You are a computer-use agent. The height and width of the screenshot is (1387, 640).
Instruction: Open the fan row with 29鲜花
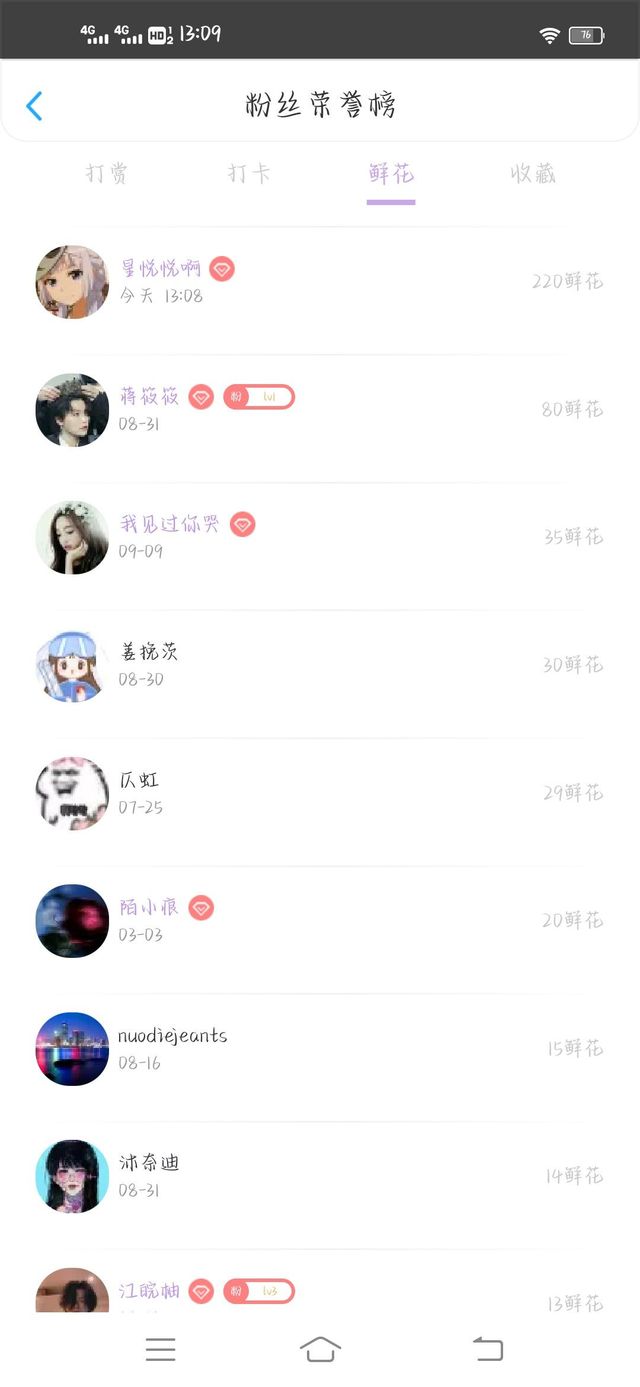320,793
